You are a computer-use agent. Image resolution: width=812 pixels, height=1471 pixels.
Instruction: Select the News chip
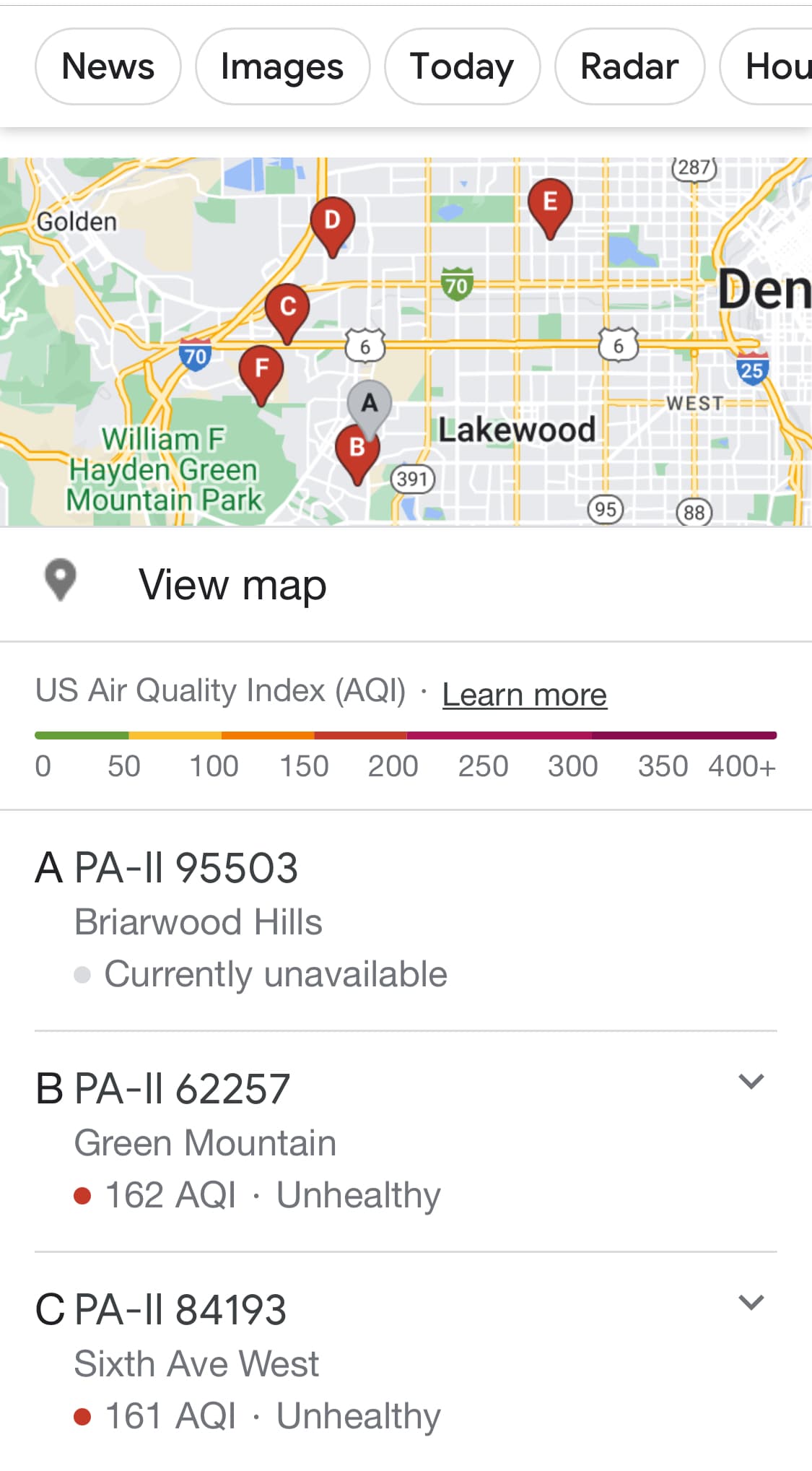[108, 67]
